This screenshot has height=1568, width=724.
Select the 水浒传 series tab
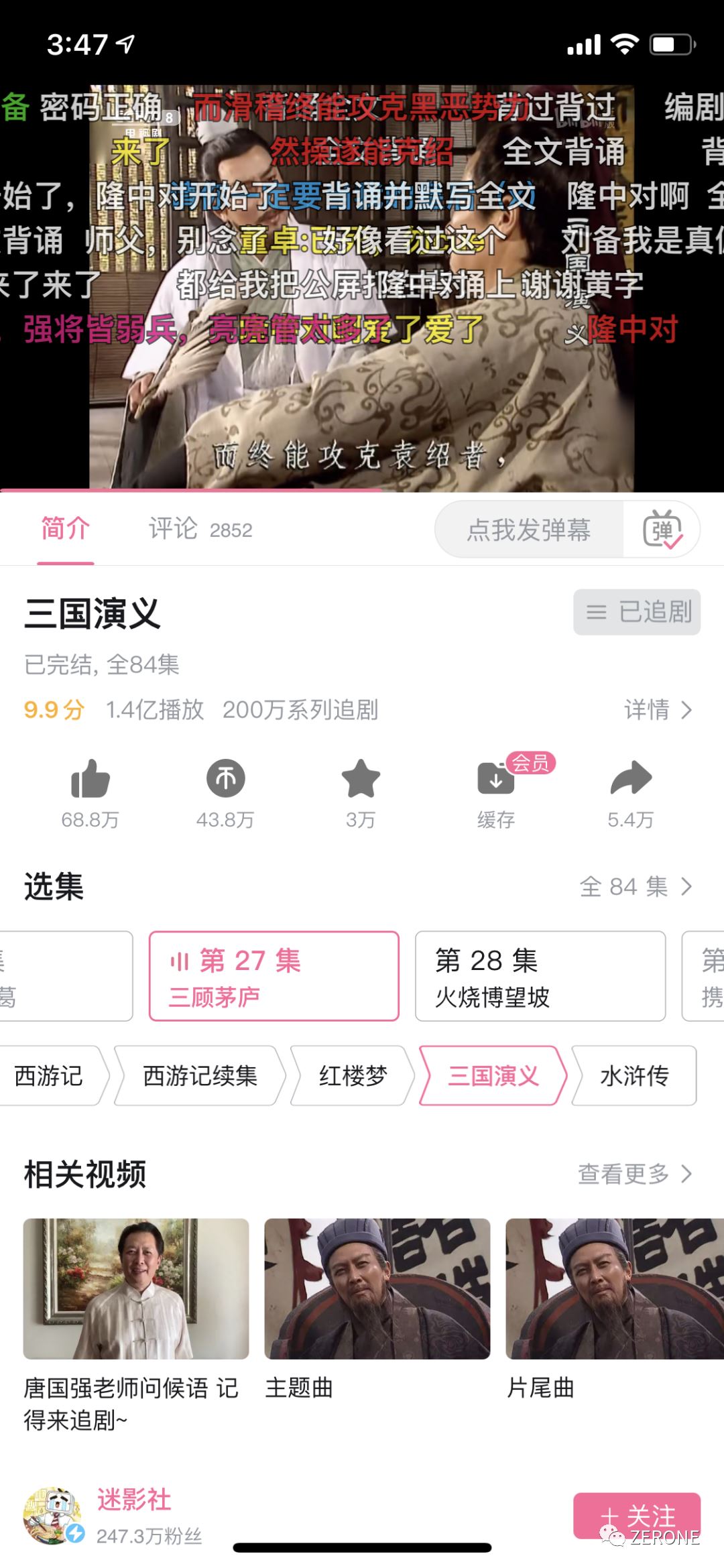pyautogui.click(x=632, y=1076)
